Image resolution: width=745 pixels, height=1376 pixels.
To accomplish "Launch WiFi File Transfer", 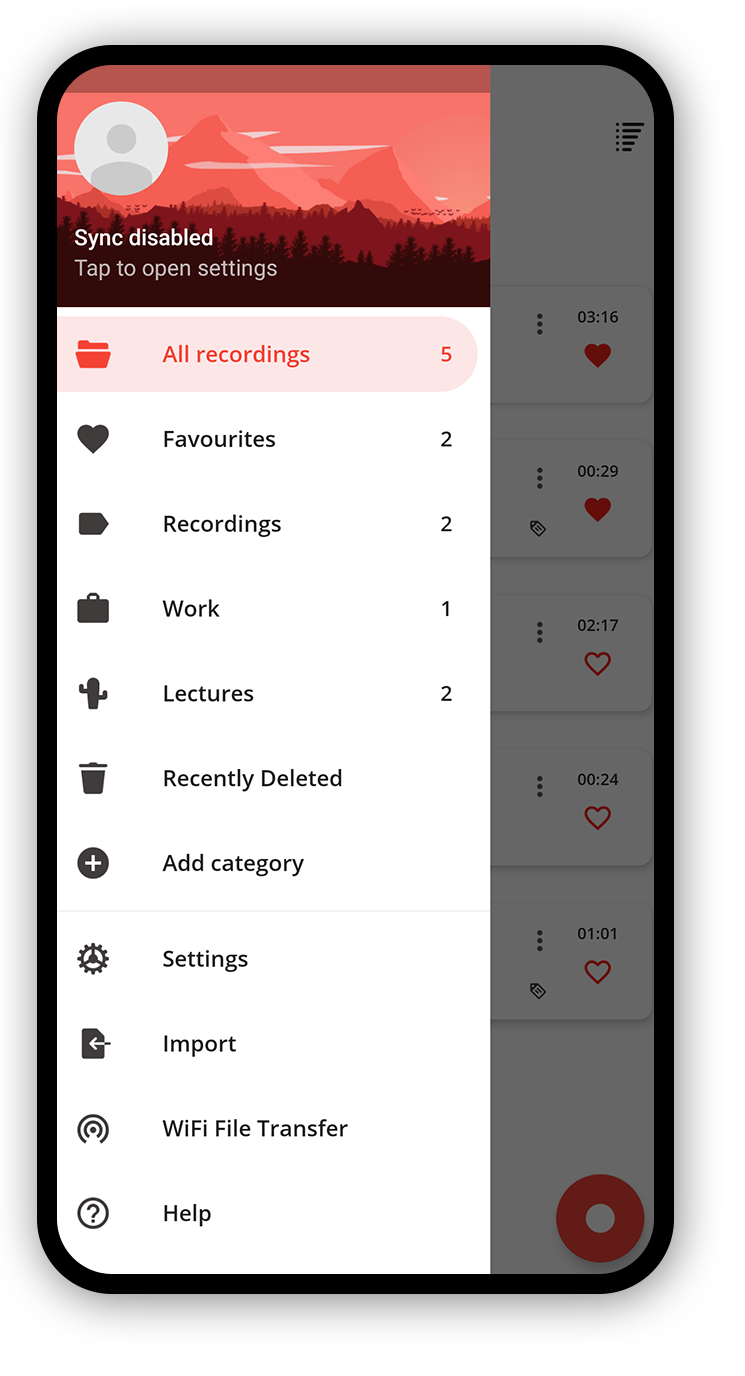I will (x=255, y=1129).
